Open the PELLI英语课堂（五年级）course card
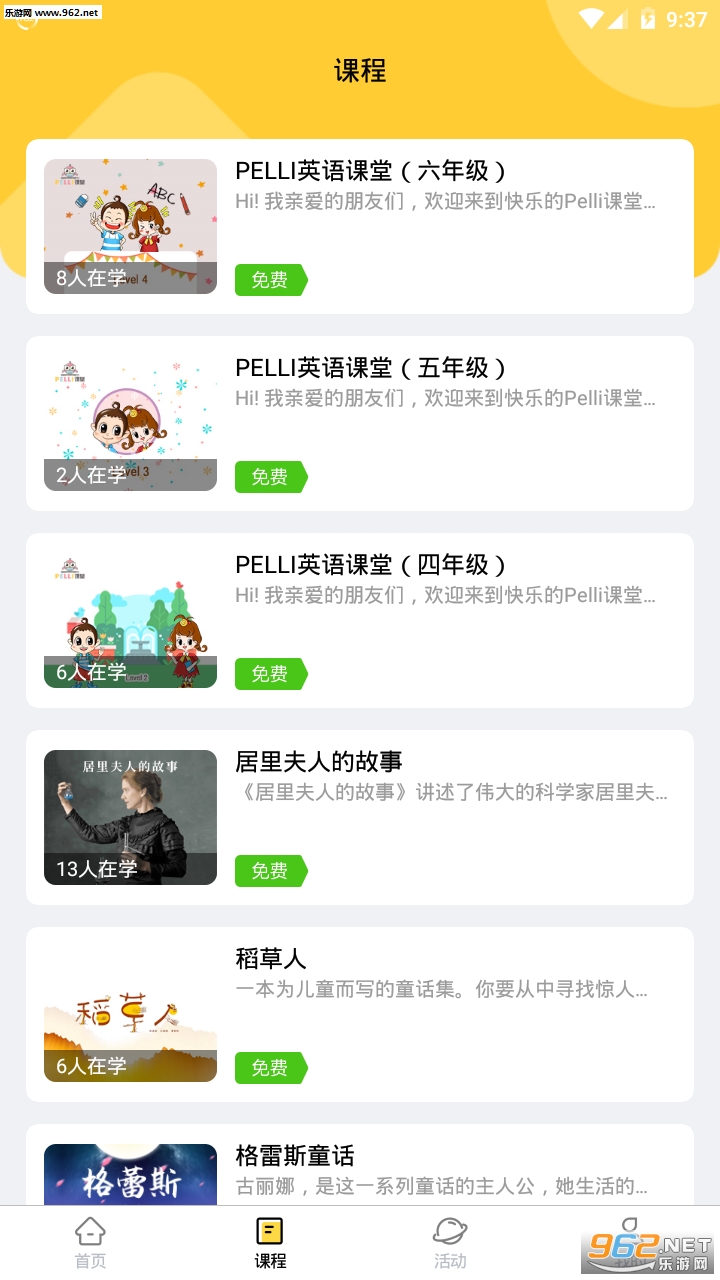The width and height of the screenshot is (720, 1280). 360,423
